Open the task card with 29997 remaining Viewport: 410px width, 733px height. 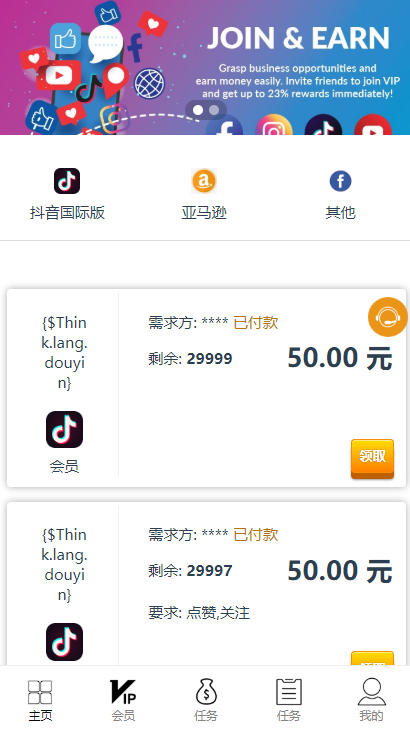click(206, 584)
